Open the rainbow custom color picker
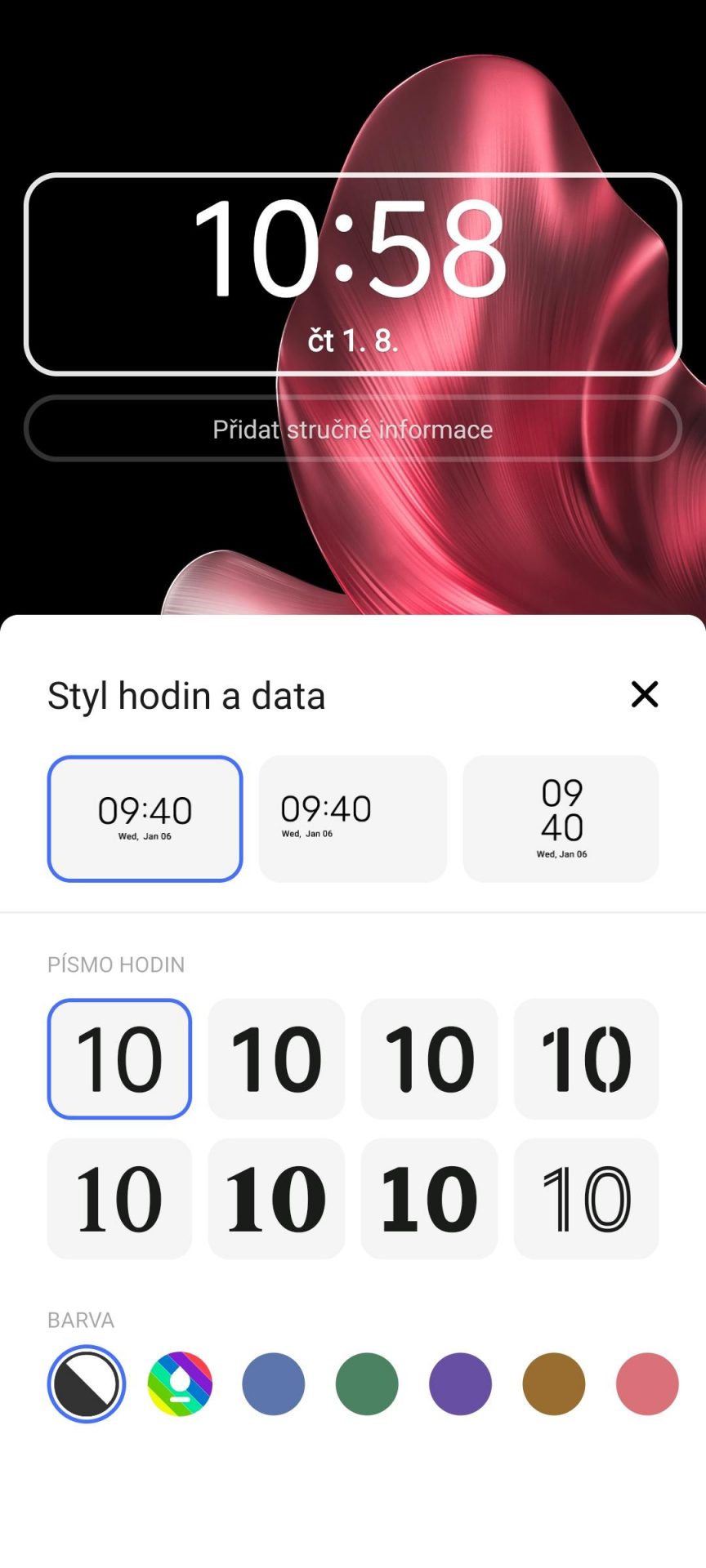The width and height of the screenshot is (706, 1568). (x=180, y=1384)
